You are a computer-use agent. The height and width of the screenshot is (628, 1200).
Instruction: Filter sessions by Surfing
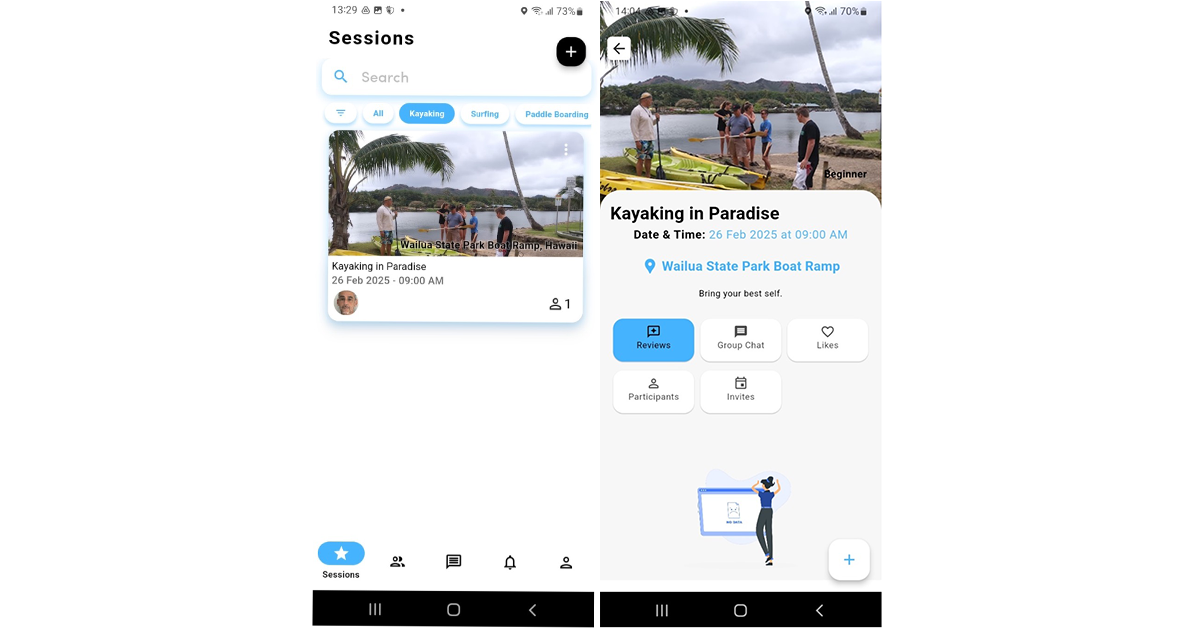click(485, 114)
